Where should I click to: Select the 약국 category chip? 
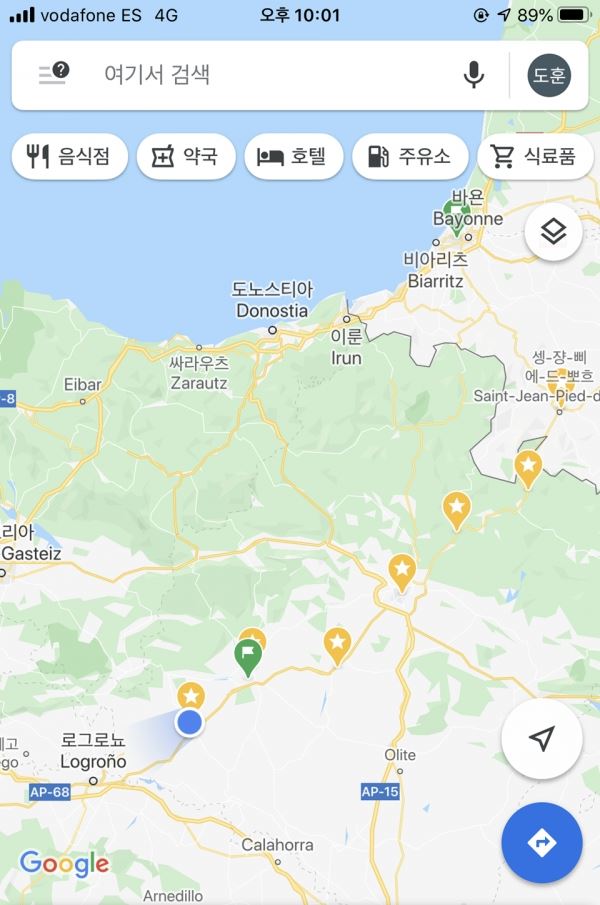click(185, 157)
